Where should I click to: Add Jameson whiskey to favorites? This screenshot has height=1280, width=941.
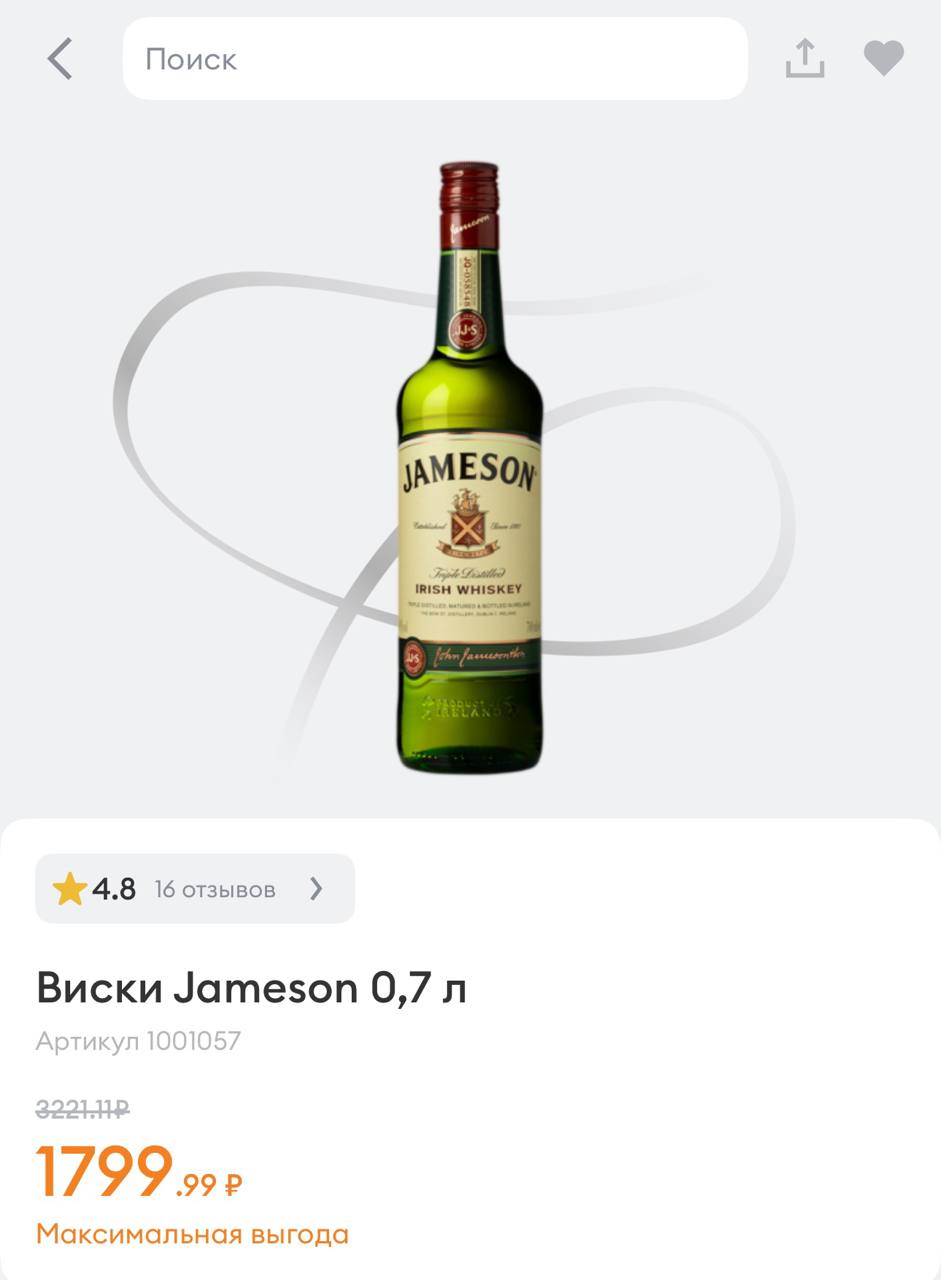884,59
